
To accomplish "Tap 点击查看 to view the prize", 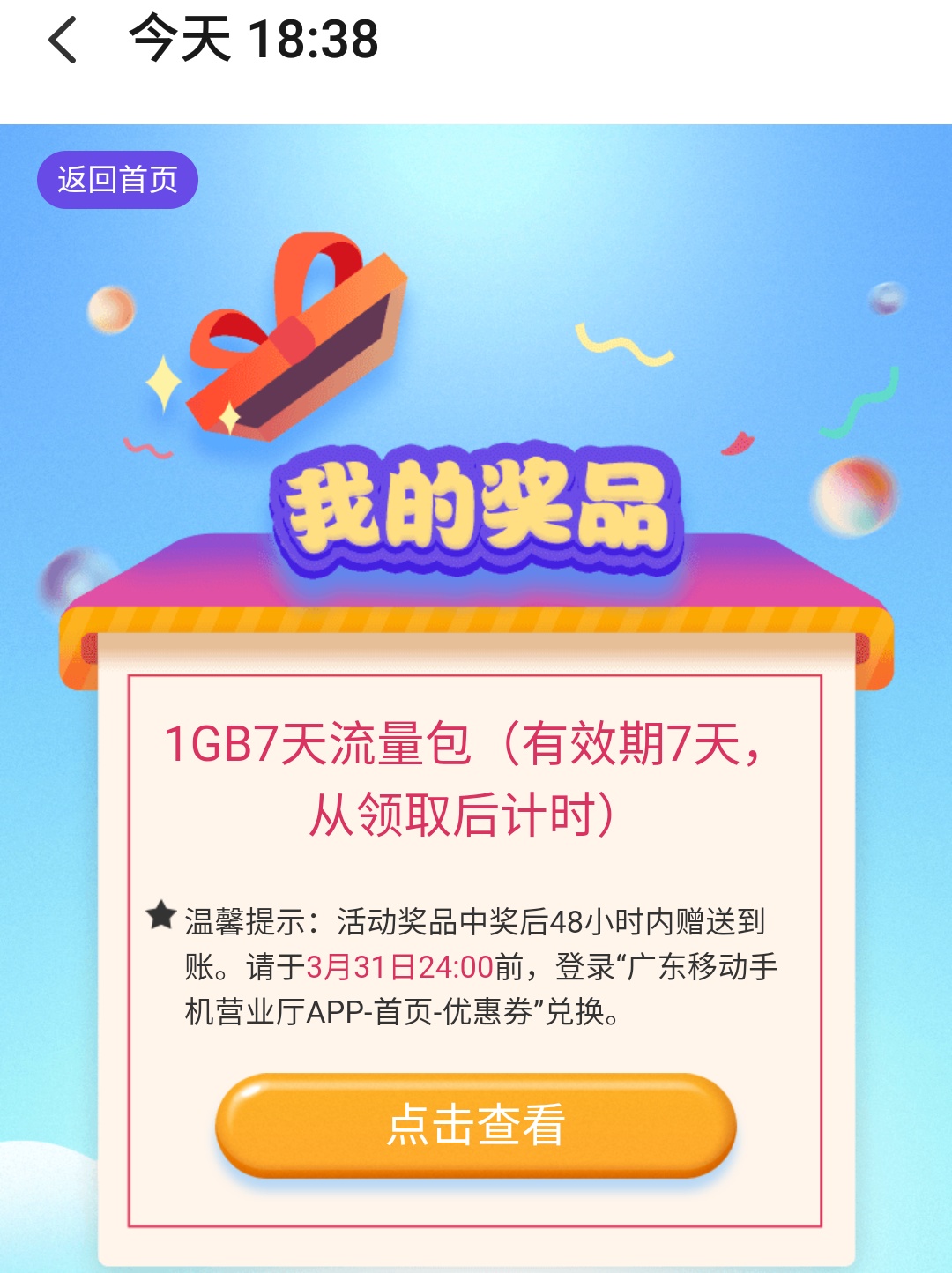I will (475, 1125).
